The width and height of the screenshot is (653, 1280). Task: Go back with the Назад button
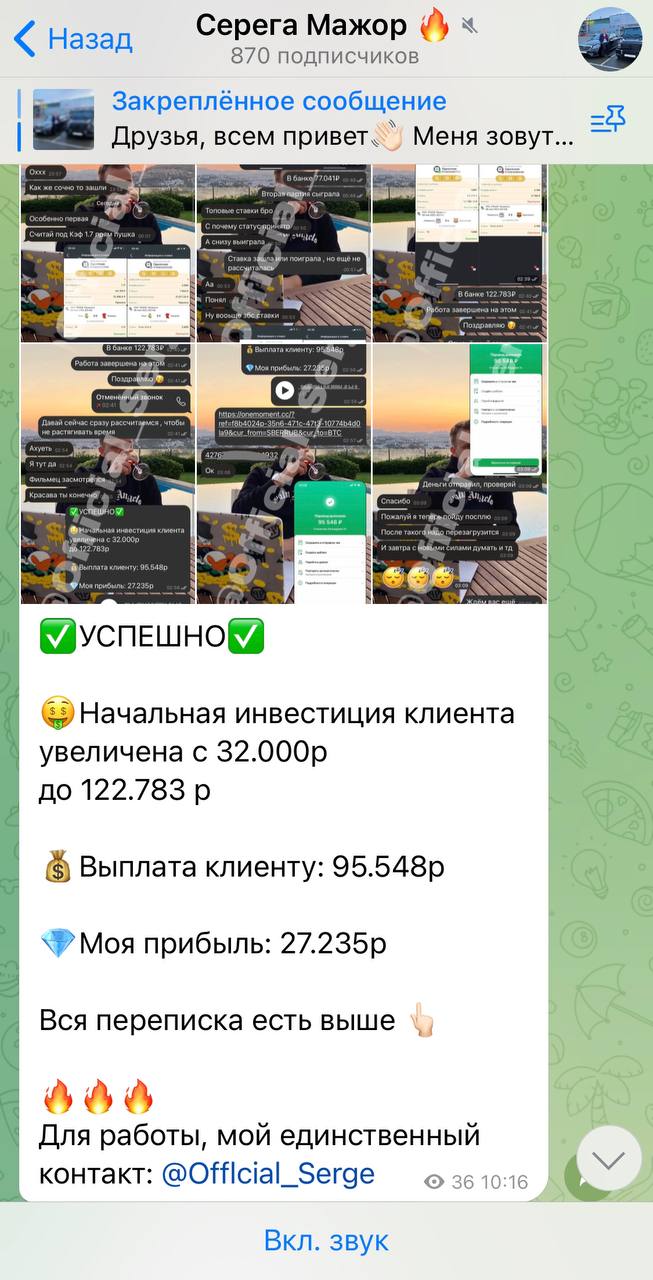pyautogui.click(x=73, y=39)
